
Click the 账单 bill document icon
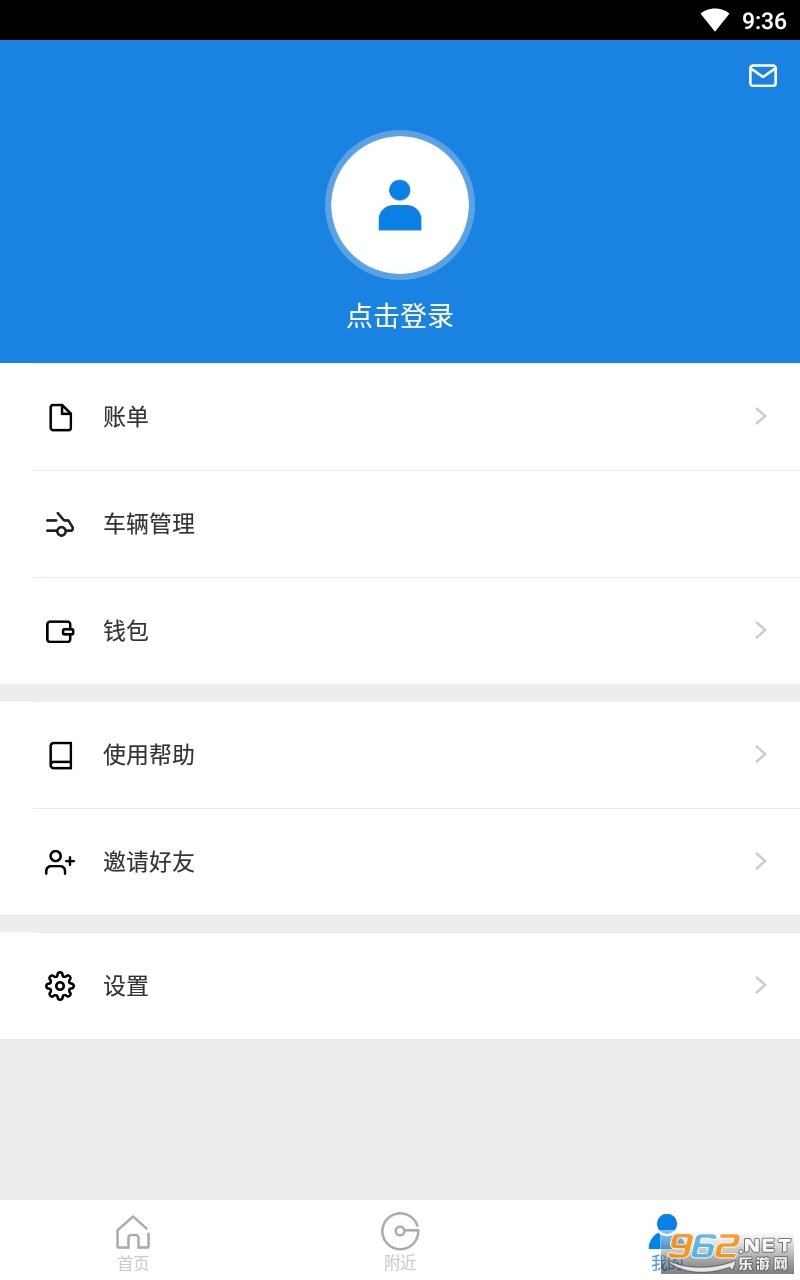tap(60, 417)
